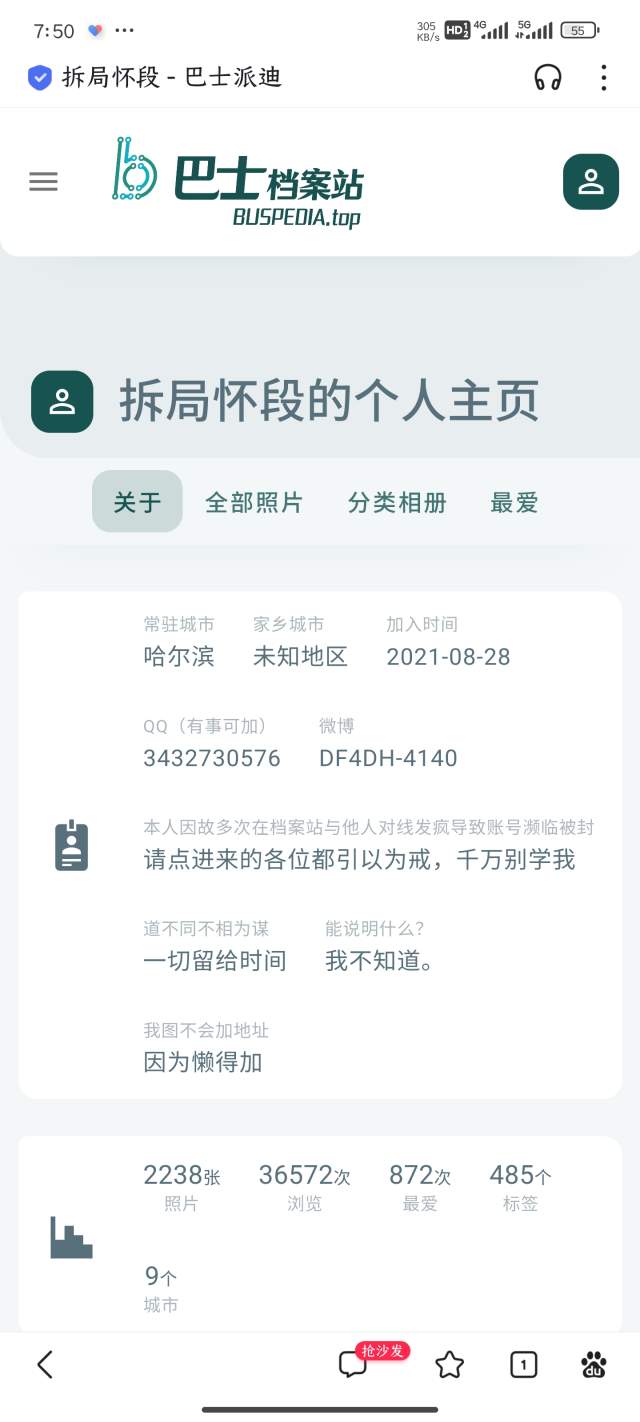Tap the headphones read-aloud icon
The image size is (640, 1422).
click(548, 77)
